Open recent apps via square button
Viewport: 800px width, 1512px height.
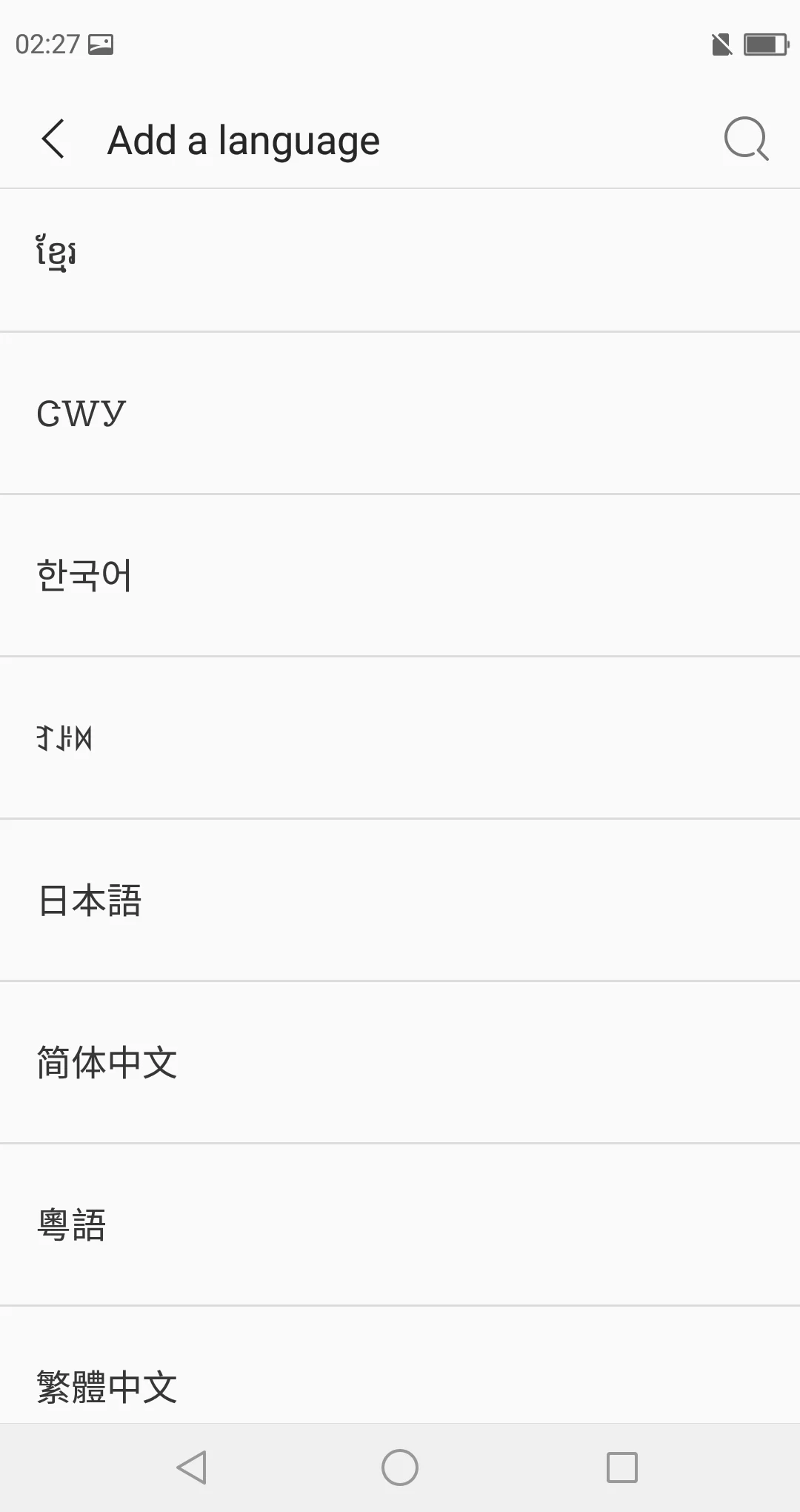(622, 1468)
